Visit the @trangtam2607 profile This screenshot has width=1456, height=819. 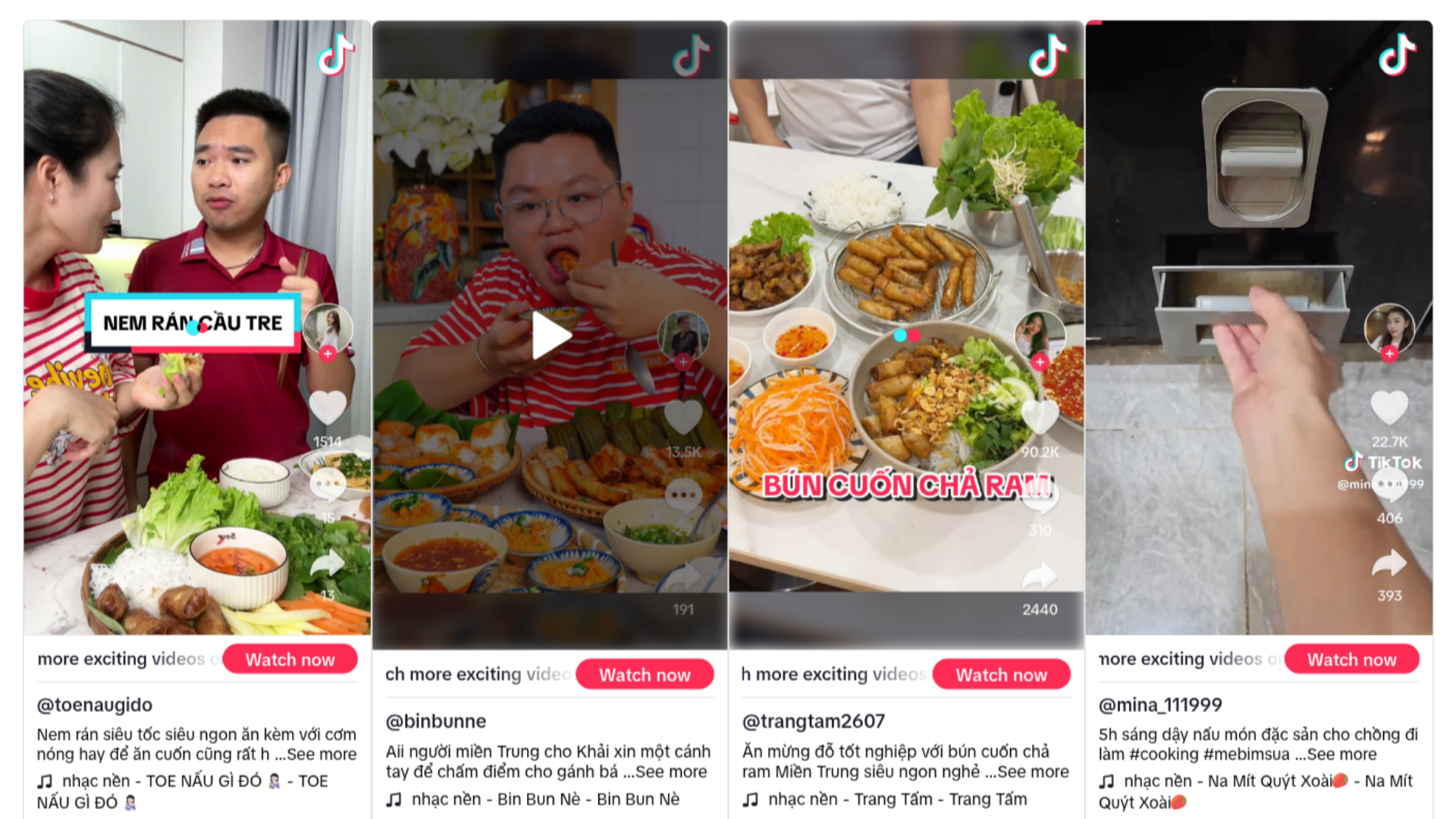point(814,721)
